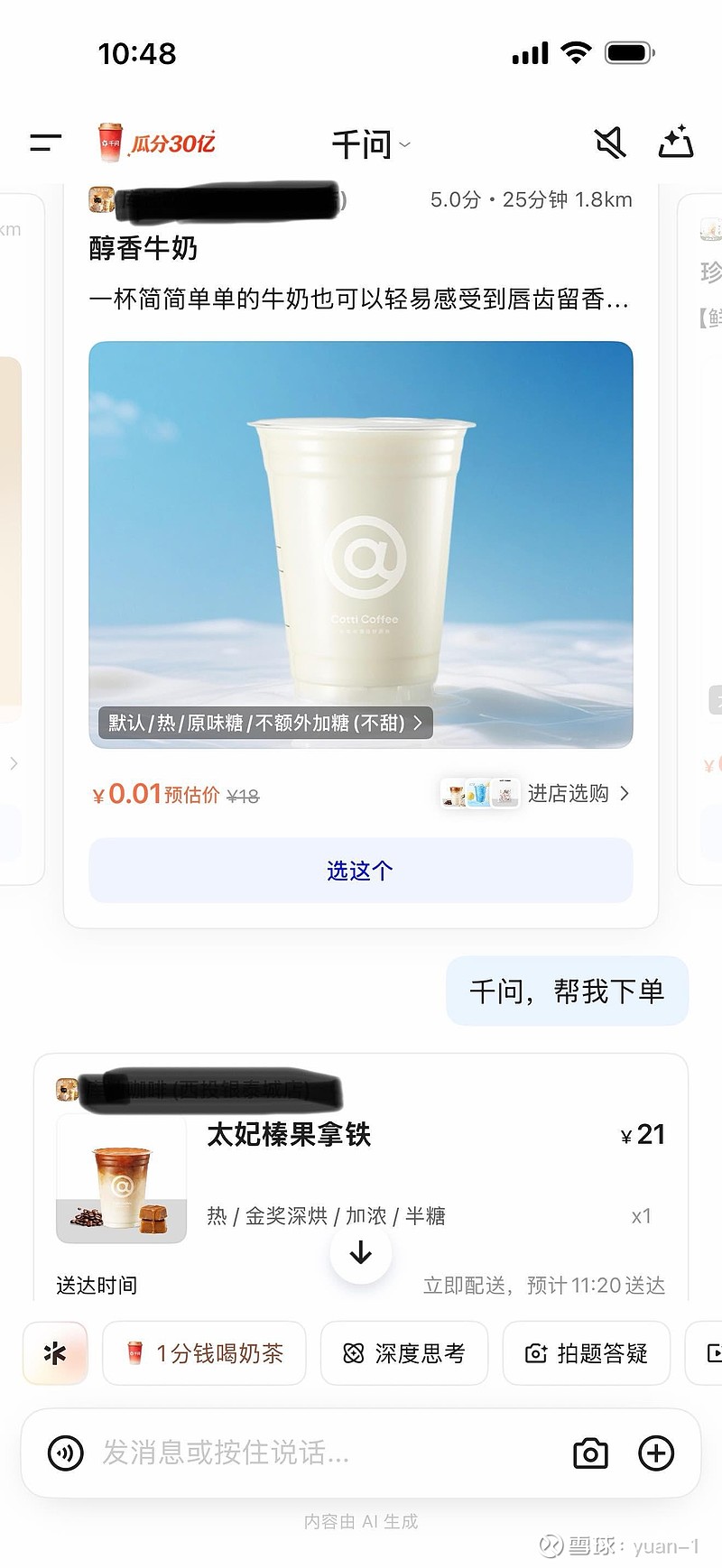This screenshot has width=722, height=1568.
Task: Open the plus attachment menu
Action: [x=656, y=1453]
